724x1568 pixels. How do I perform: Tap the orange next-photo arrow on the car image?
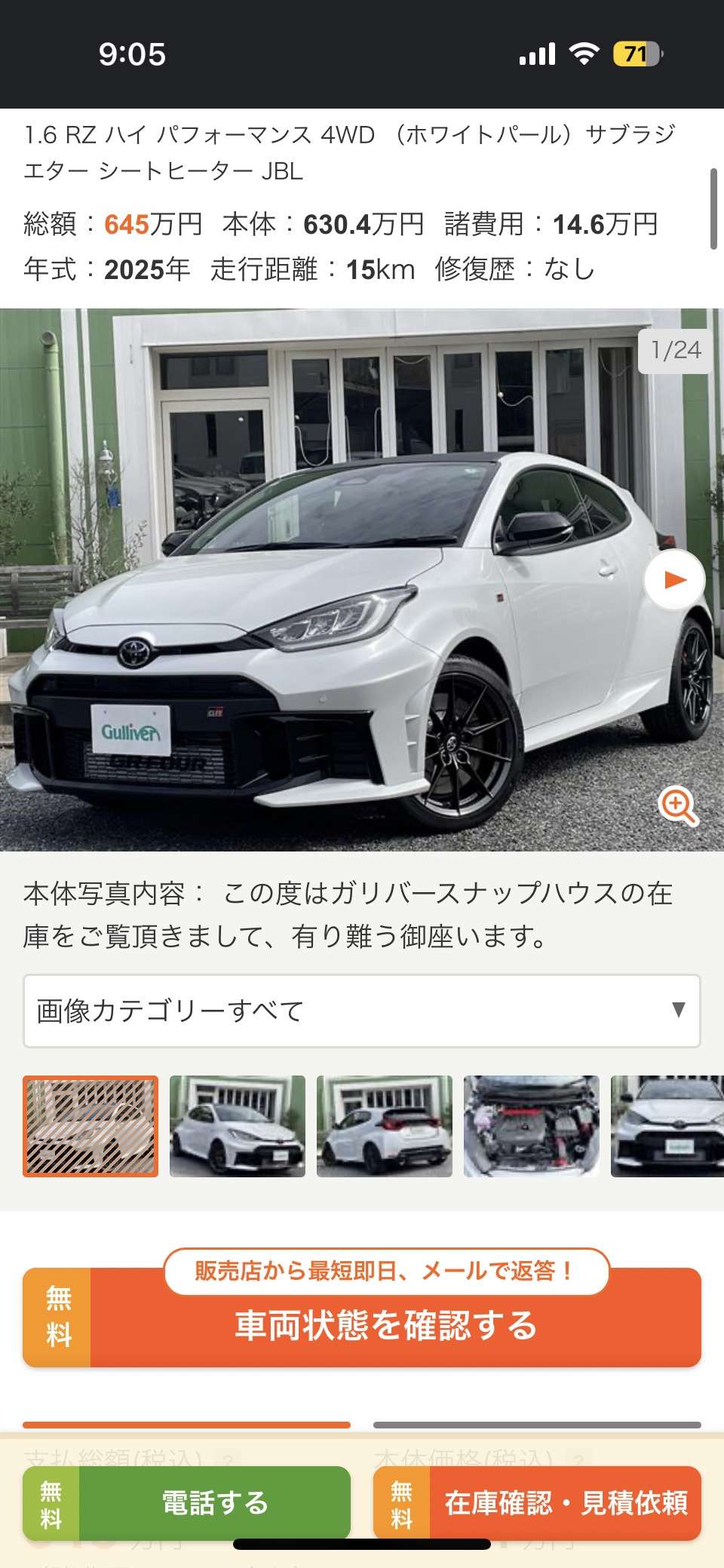coord(674,579)
